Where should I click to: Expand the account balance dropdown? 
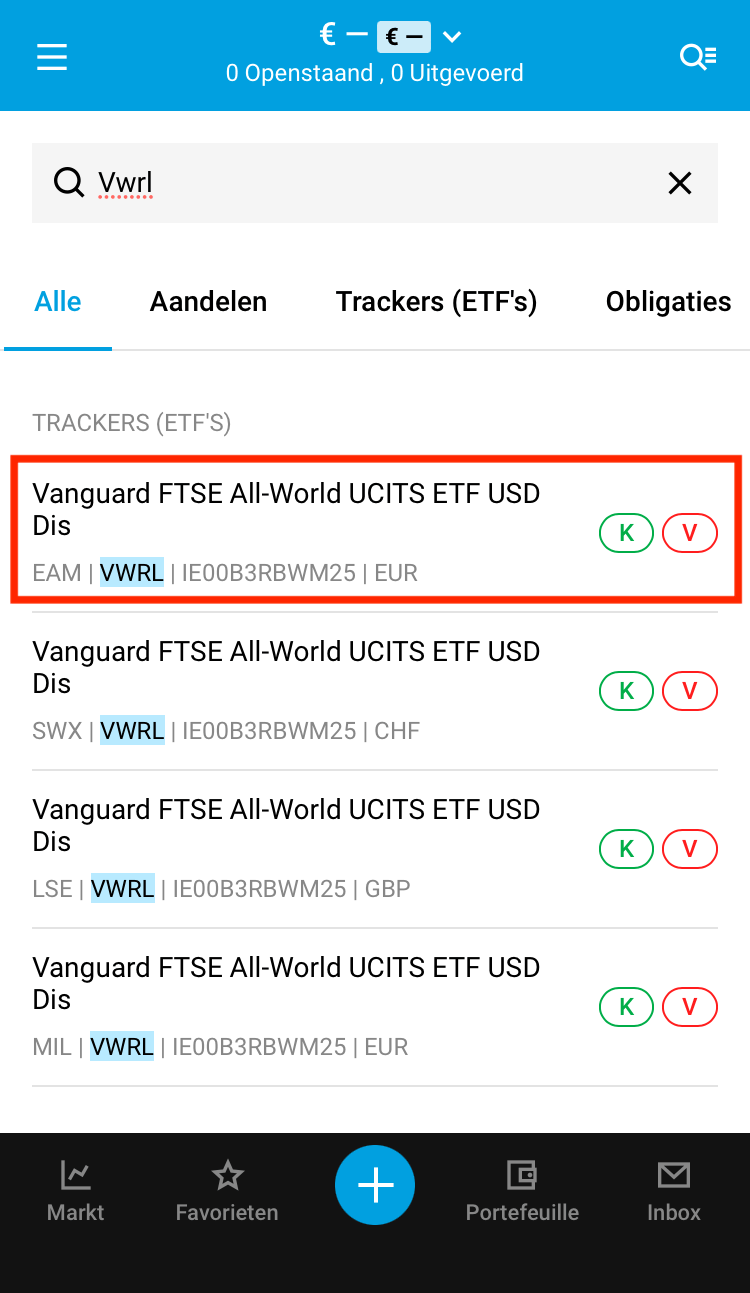pyautogui.click(x=451, y=37)
